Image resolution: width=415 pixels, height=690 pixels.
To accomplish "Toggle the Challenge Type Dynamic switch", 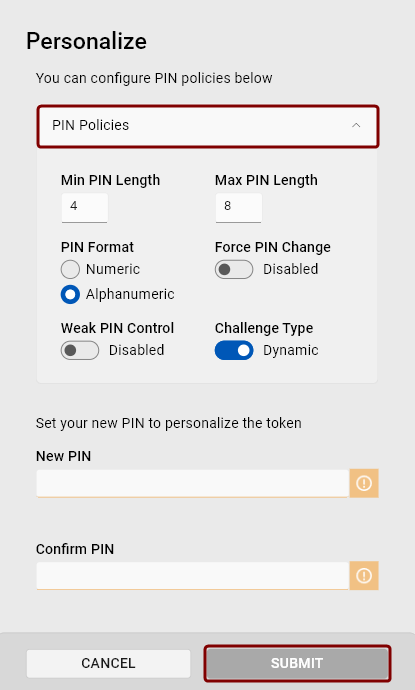I will pos(234,350).
